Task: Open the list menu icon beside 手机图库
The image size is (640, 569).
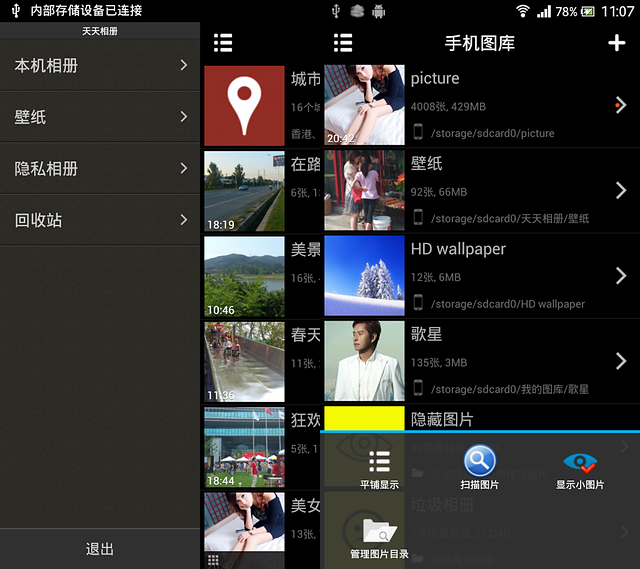Action: (x=343, y=43)
